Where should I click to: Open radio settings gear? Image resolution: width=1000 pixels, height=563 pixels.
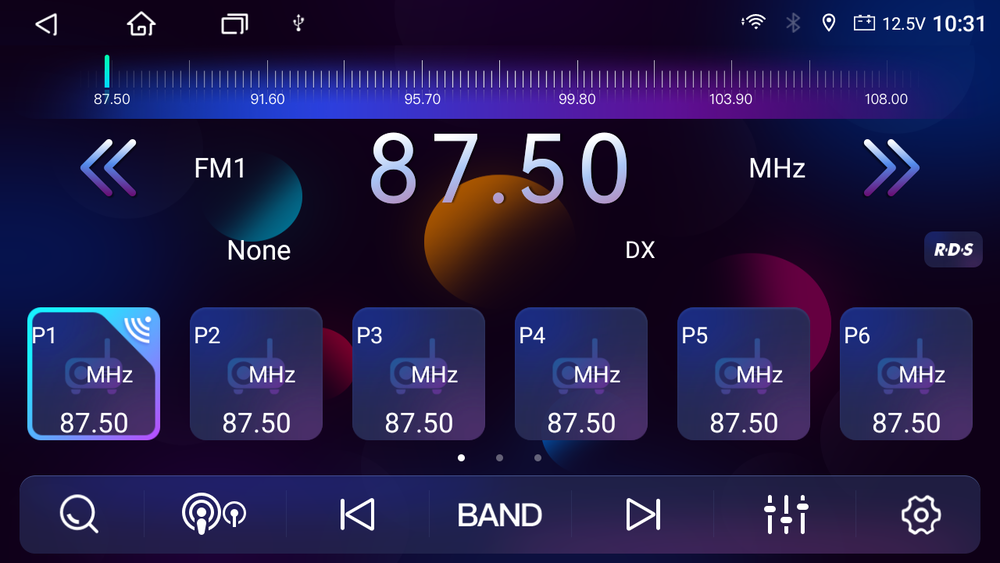coord(921,515)
